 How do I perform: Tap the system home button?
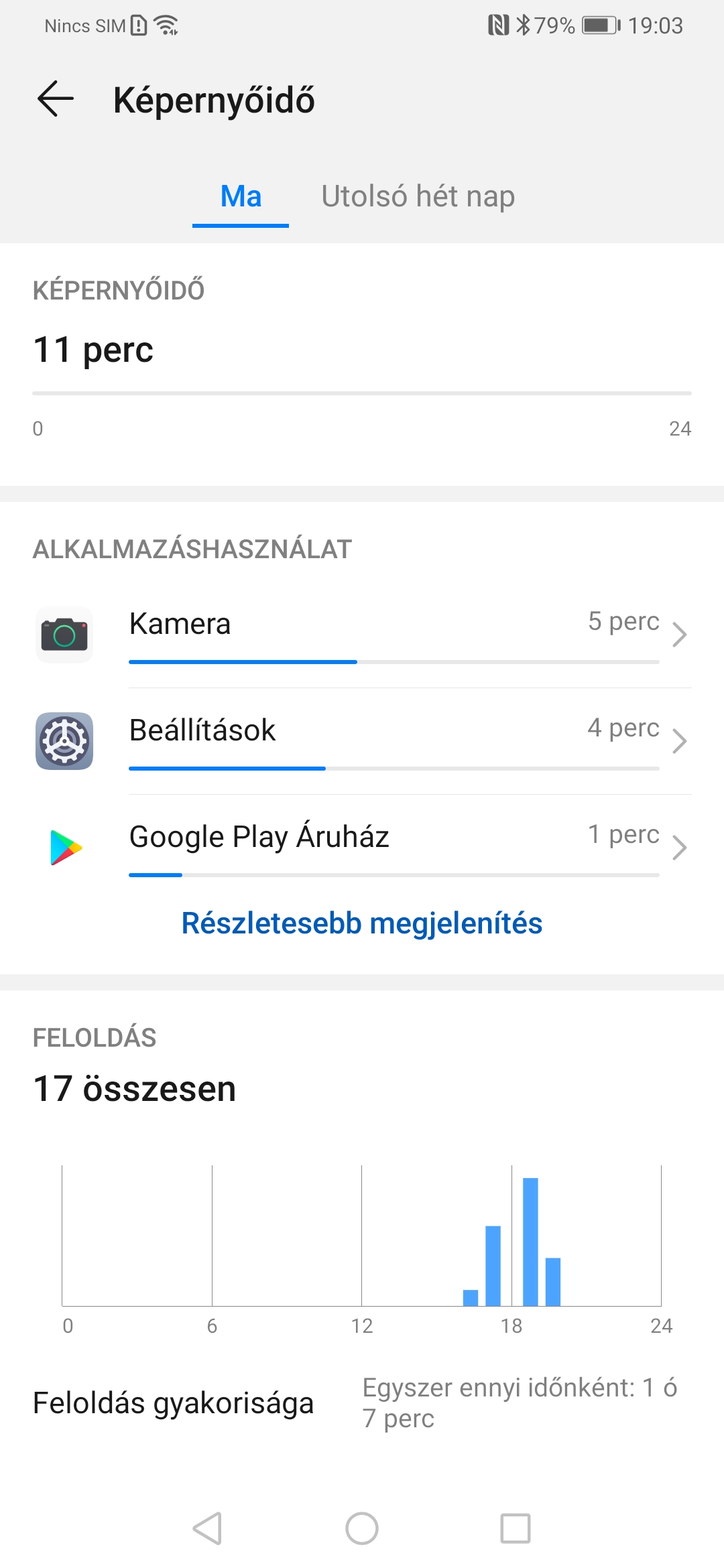tap(362, 1528)
